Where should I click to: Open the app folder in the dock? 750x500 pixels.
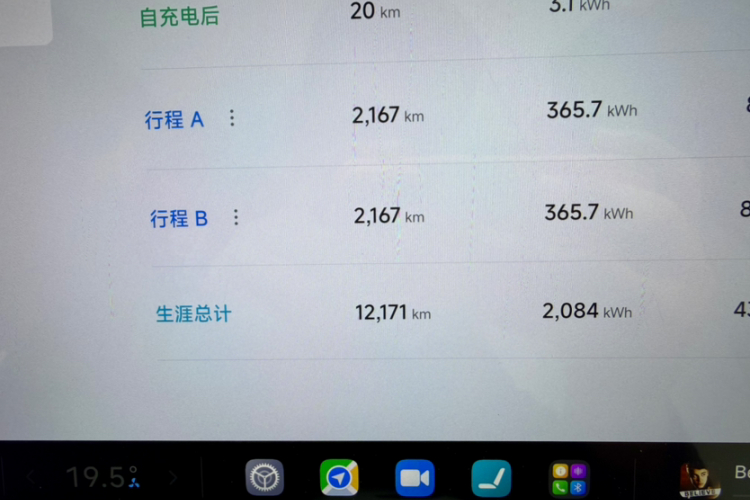pos(569,478)
